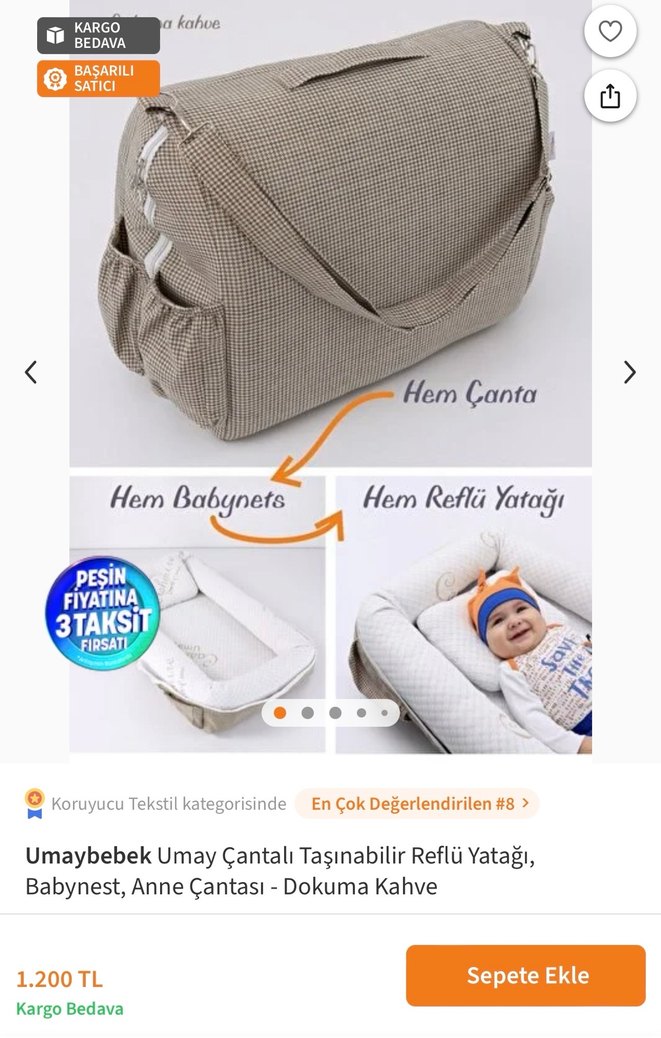Show the next product image
Image resolution: width=661 pixels, height=1038 pixels.
click(x=629, y=372)
